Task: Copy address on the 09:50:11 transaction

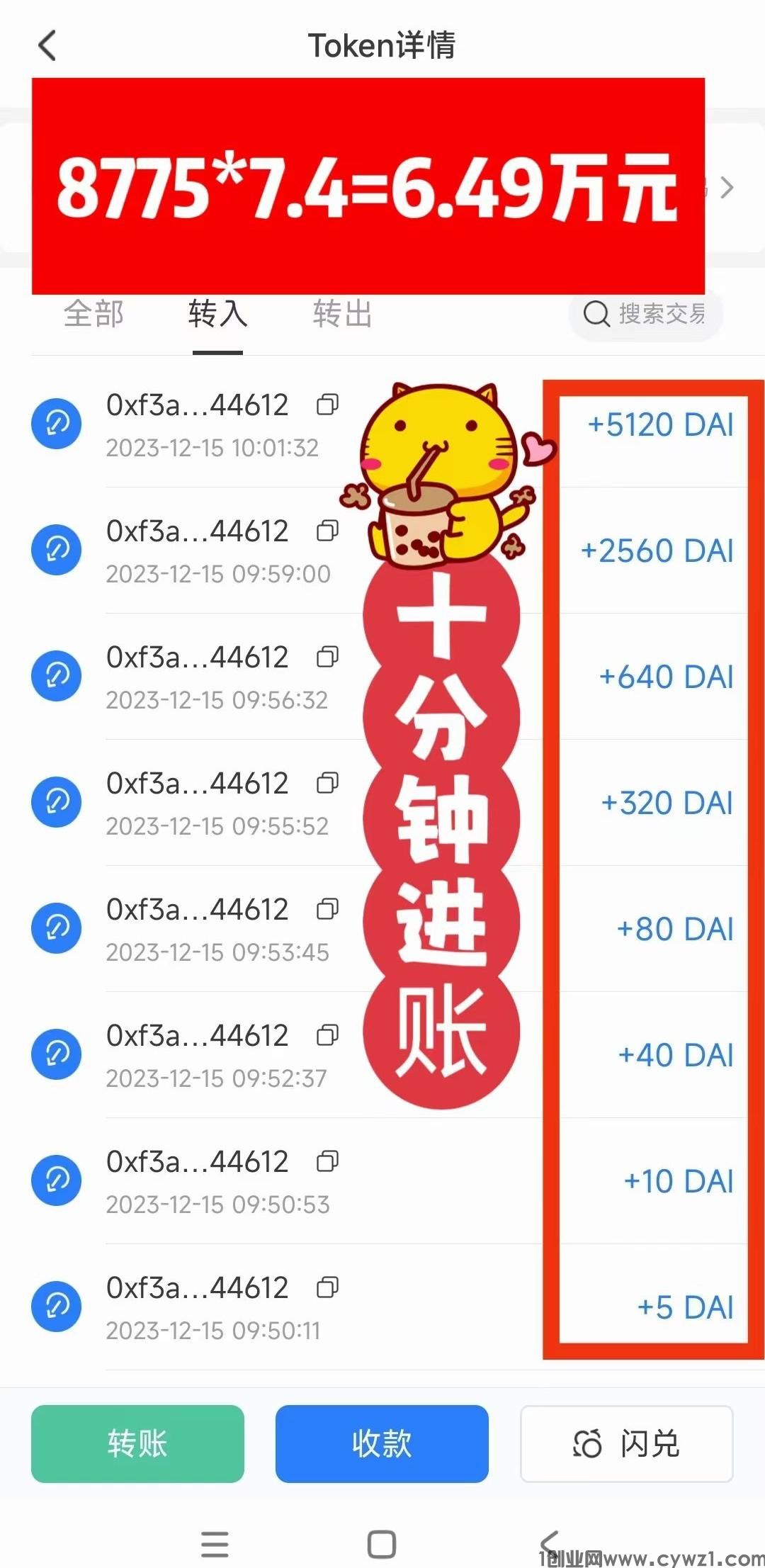Action: pos(327,1287)
